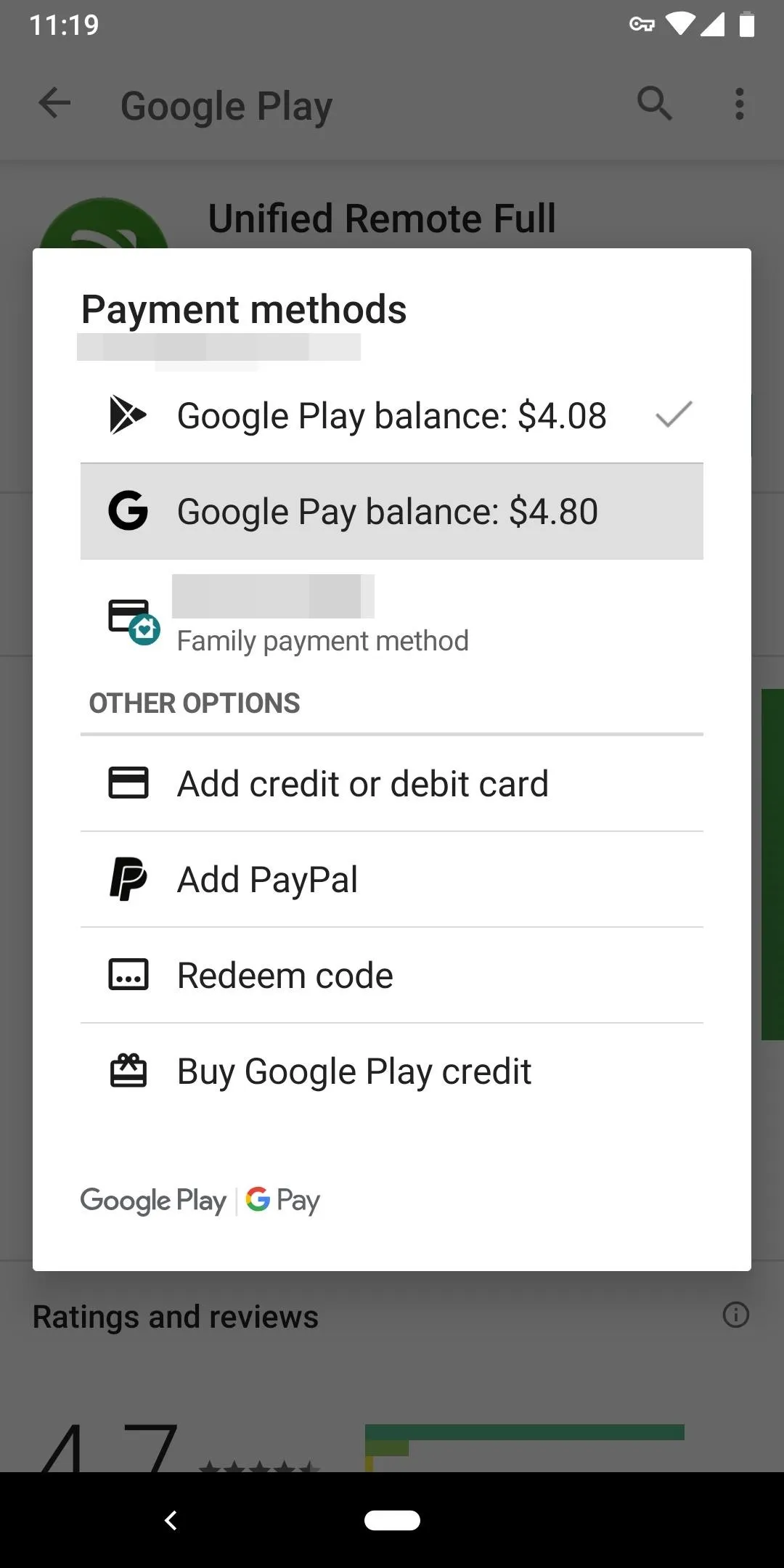Tap Redeem code

(392, 975)
